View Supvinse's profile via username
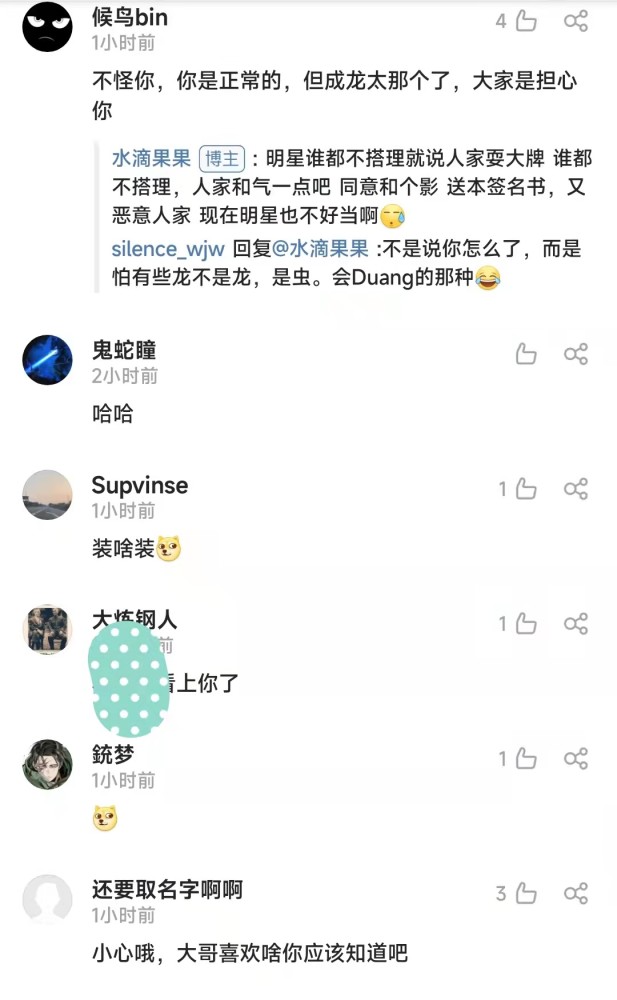 [x=140, y=486]
